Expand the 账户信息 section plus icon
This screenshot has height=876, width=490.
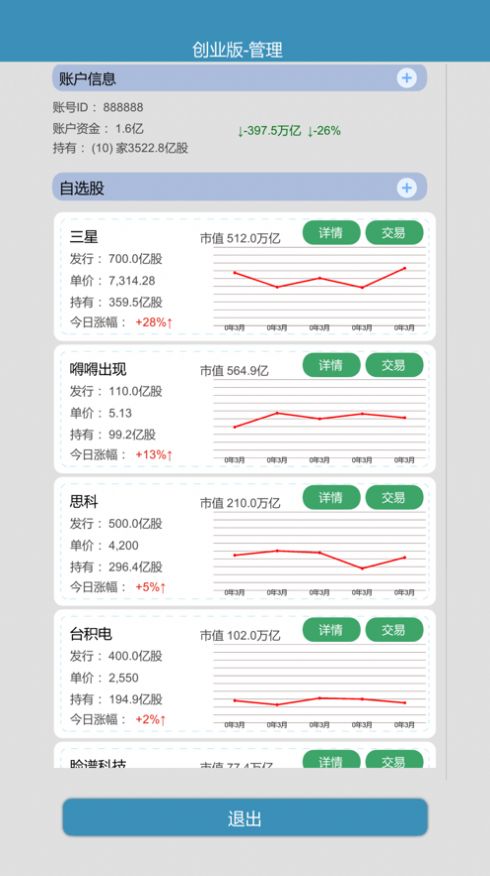tap(407, 78)
